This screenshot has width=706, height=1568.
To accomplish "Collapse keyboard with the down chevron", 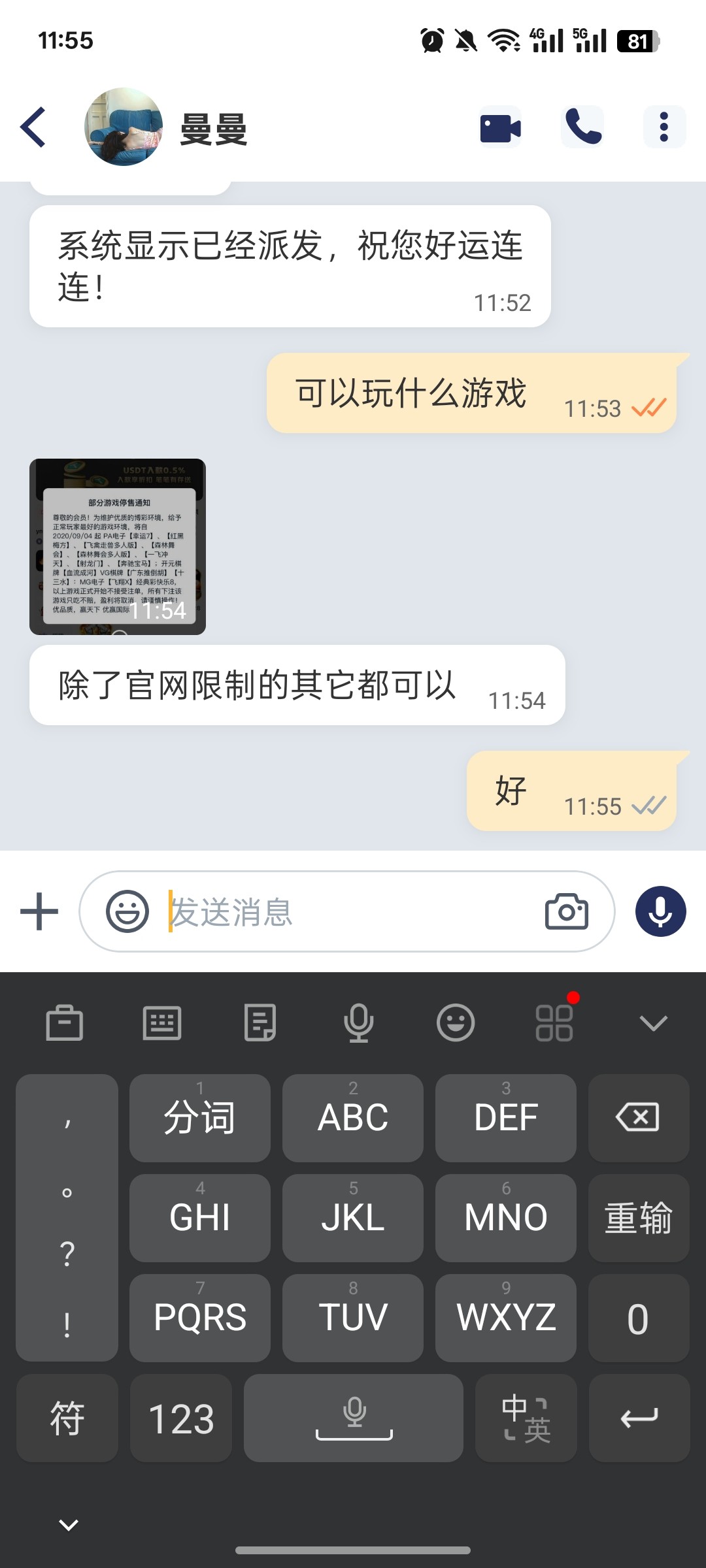I will [651, 1022].
